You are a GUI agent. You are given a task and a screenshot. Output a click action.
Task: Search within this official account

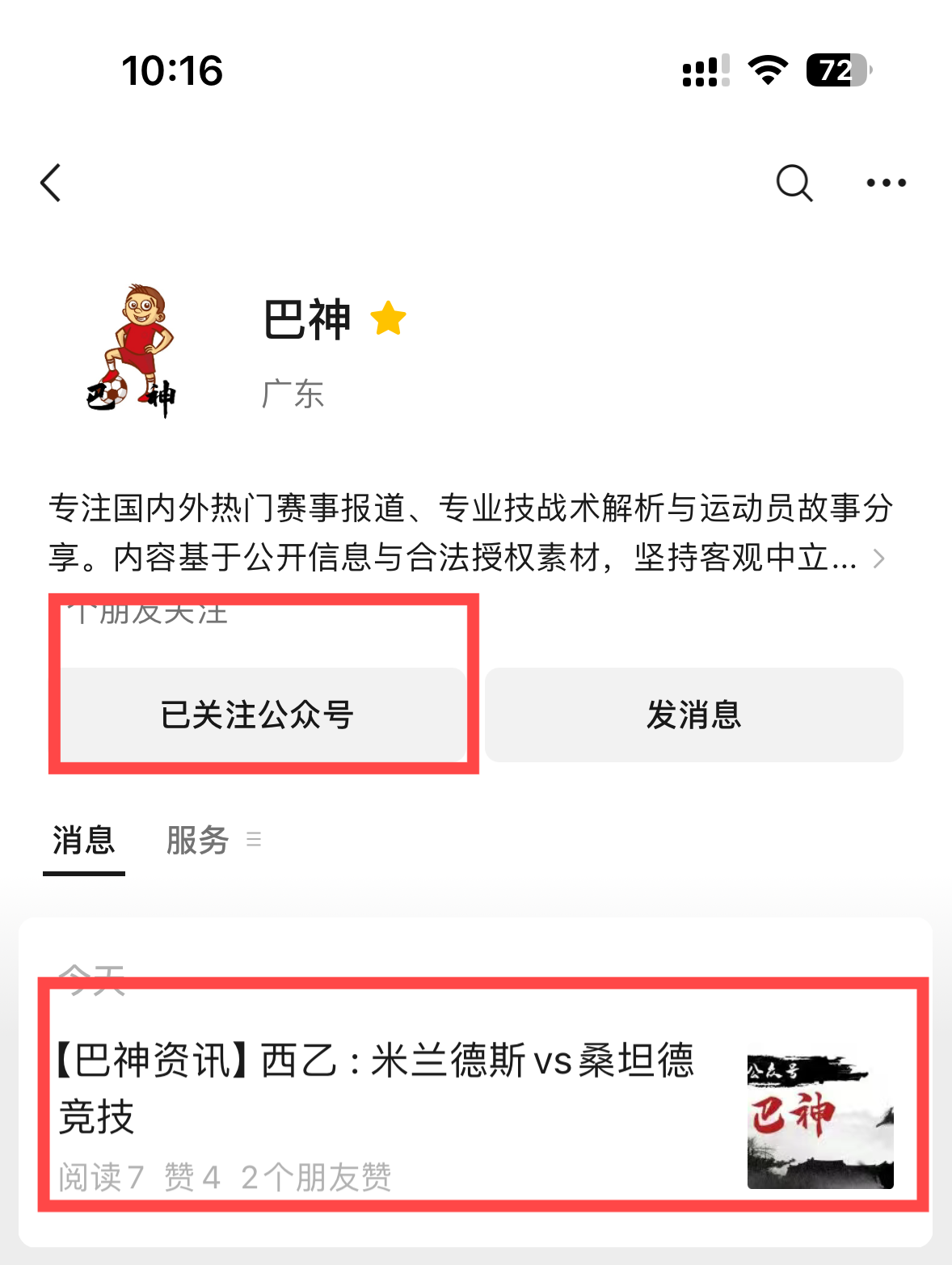(x=794, y=183)
